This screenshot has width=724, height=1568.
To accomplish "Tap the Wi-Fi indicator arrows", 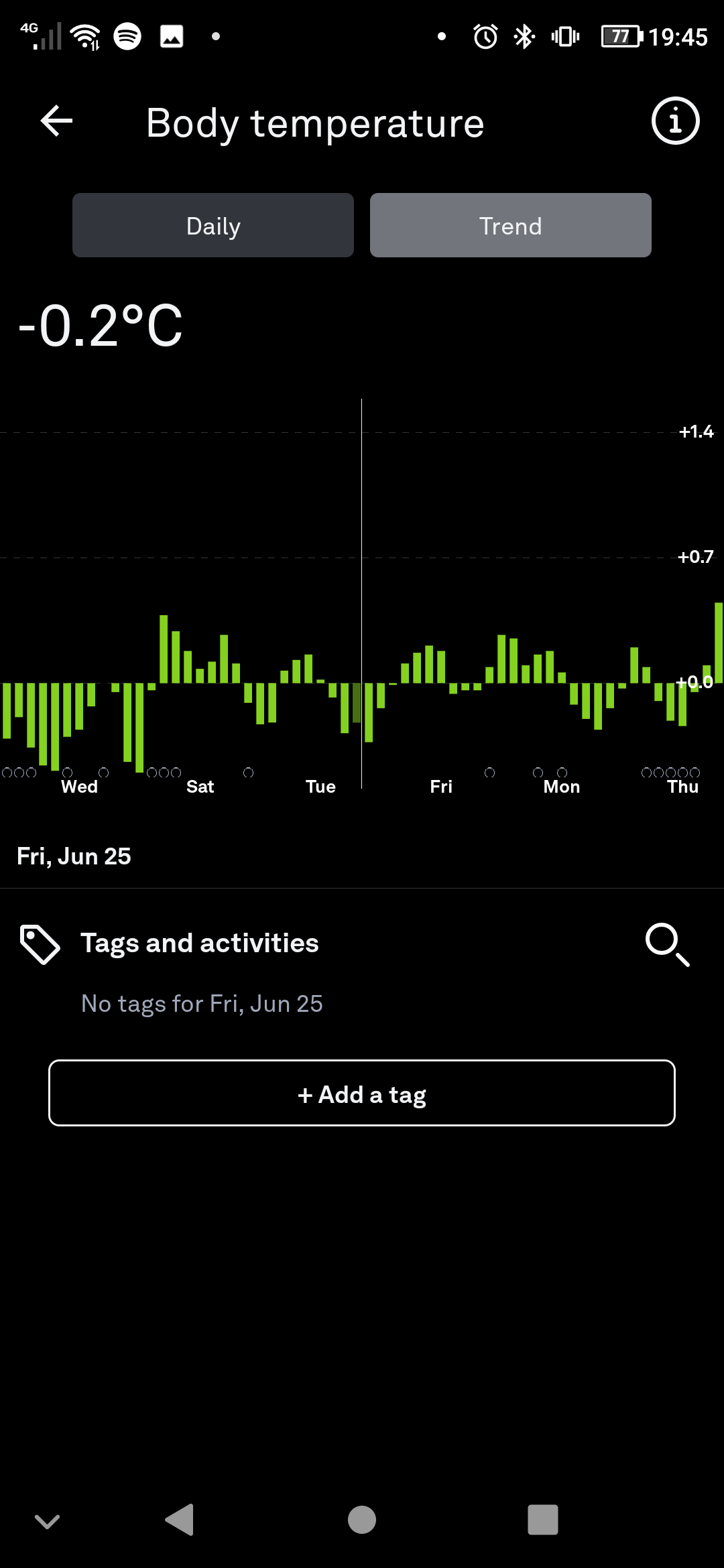I will 85,36.
